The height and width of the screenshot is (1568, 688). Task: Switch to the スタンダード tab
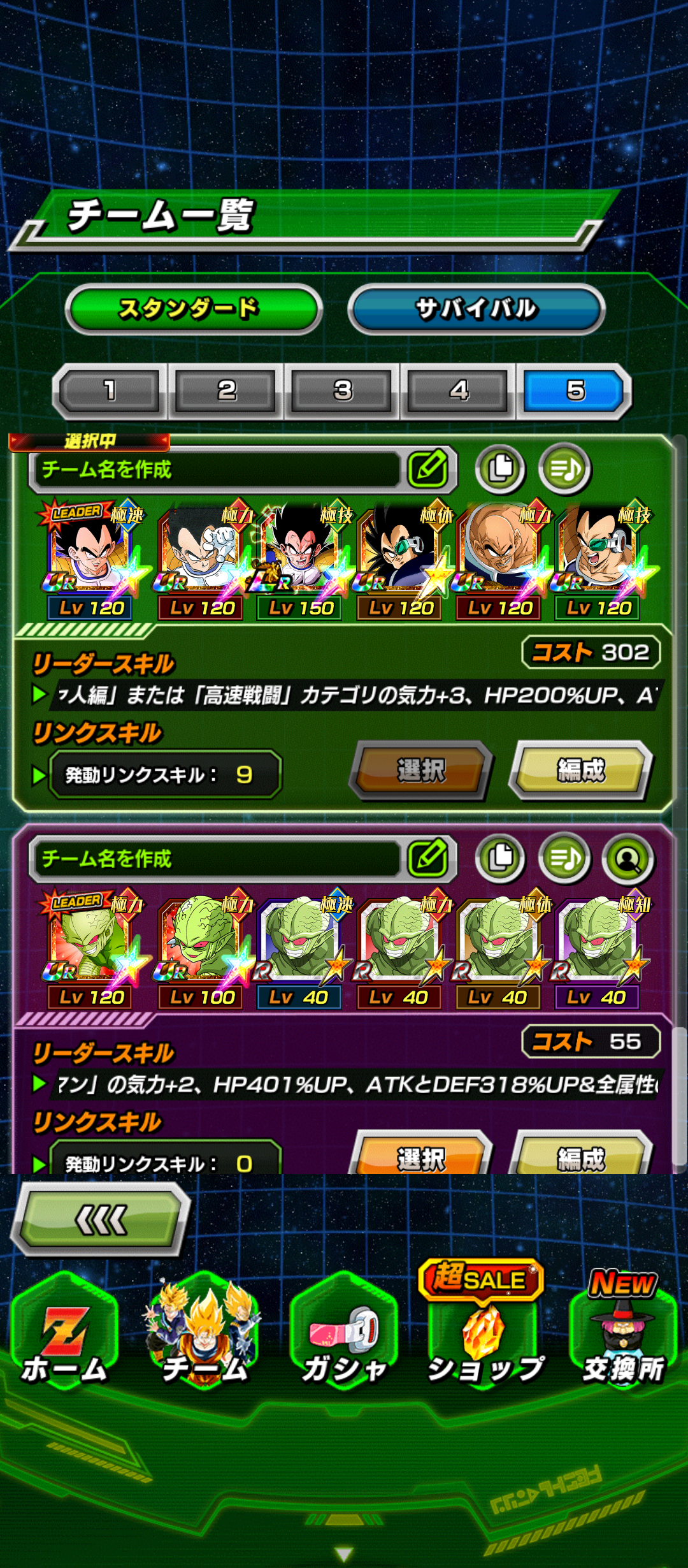point(193,310)
